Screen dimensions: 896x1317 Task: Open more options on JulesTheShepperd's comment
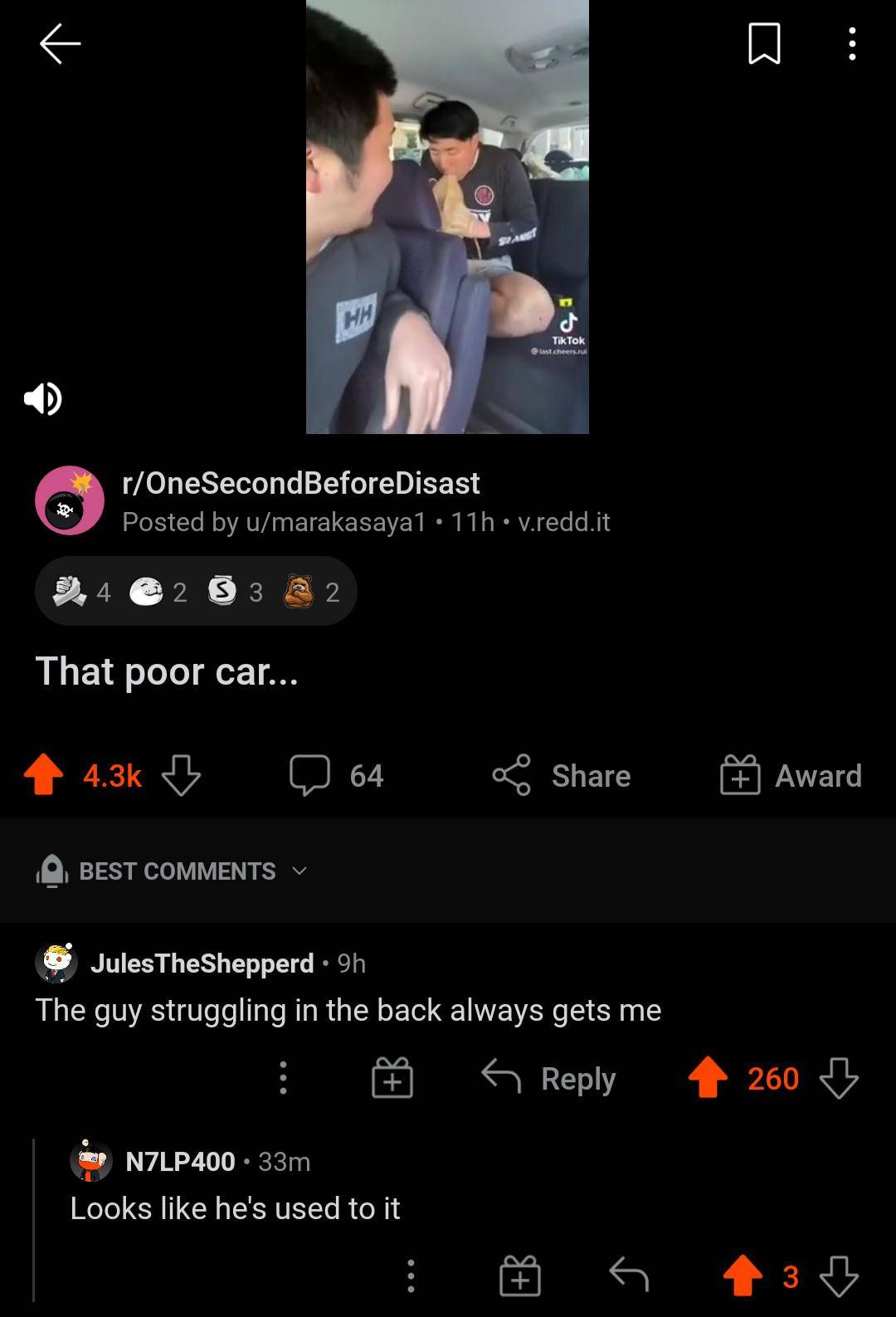click(283, 1078)
